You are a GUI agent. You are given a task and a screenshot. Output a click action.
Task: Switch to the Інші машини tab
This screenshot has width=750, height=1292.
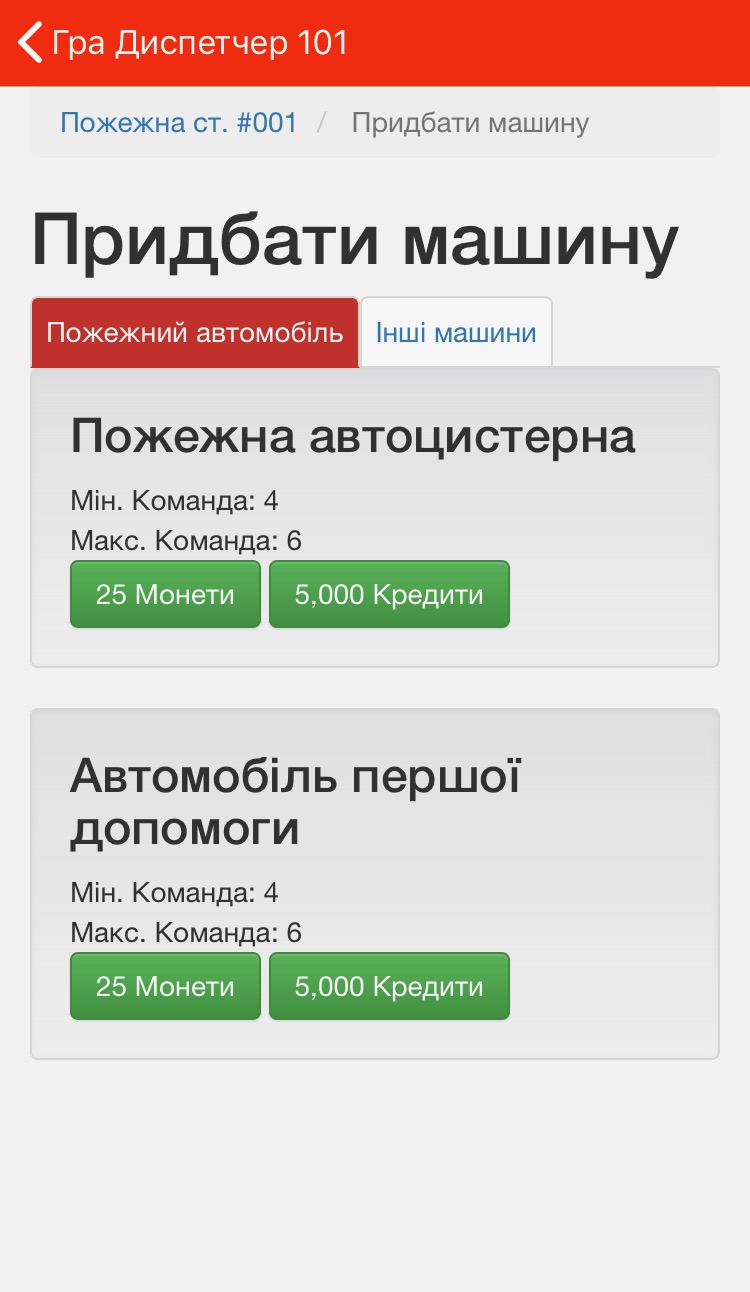[456, 333]
